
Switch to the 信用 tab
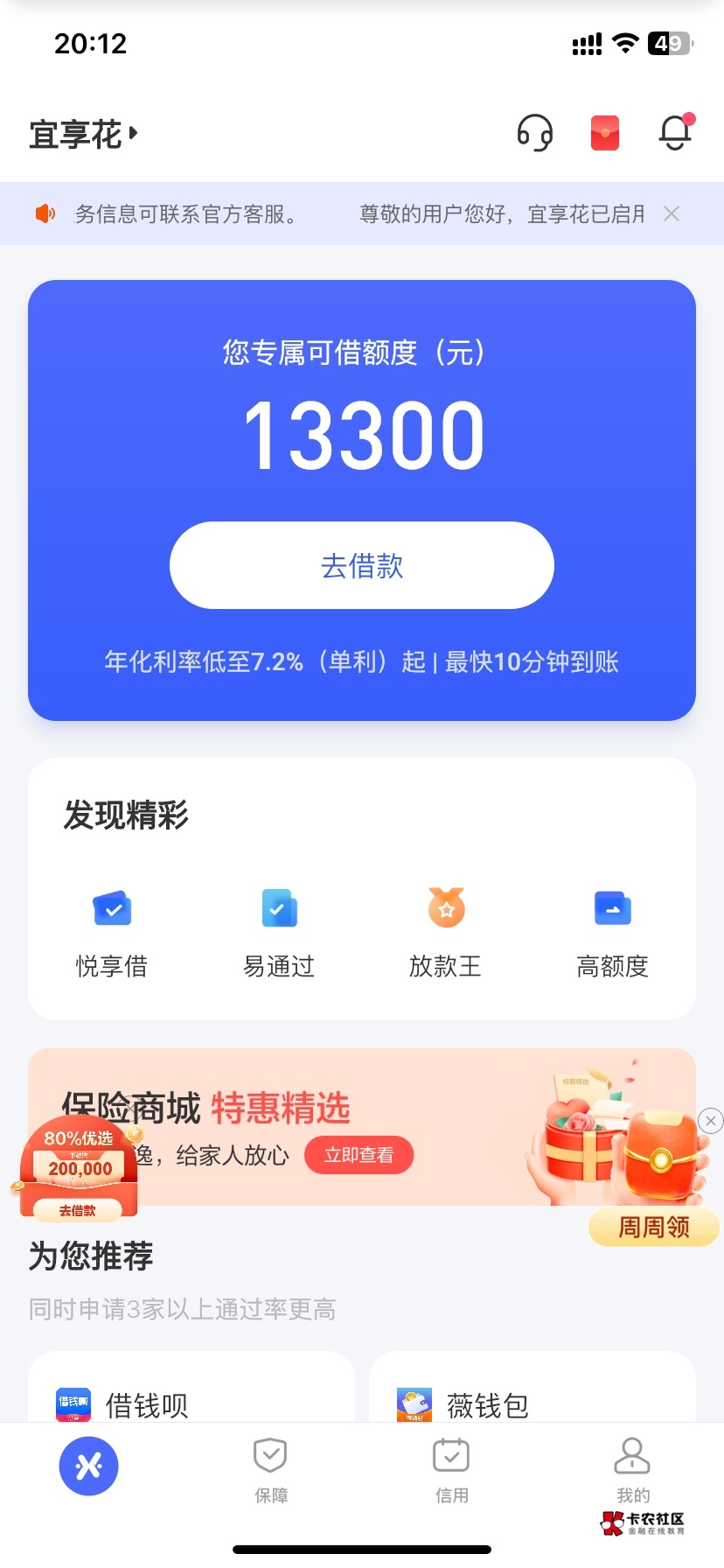(x=451, y=1470)
